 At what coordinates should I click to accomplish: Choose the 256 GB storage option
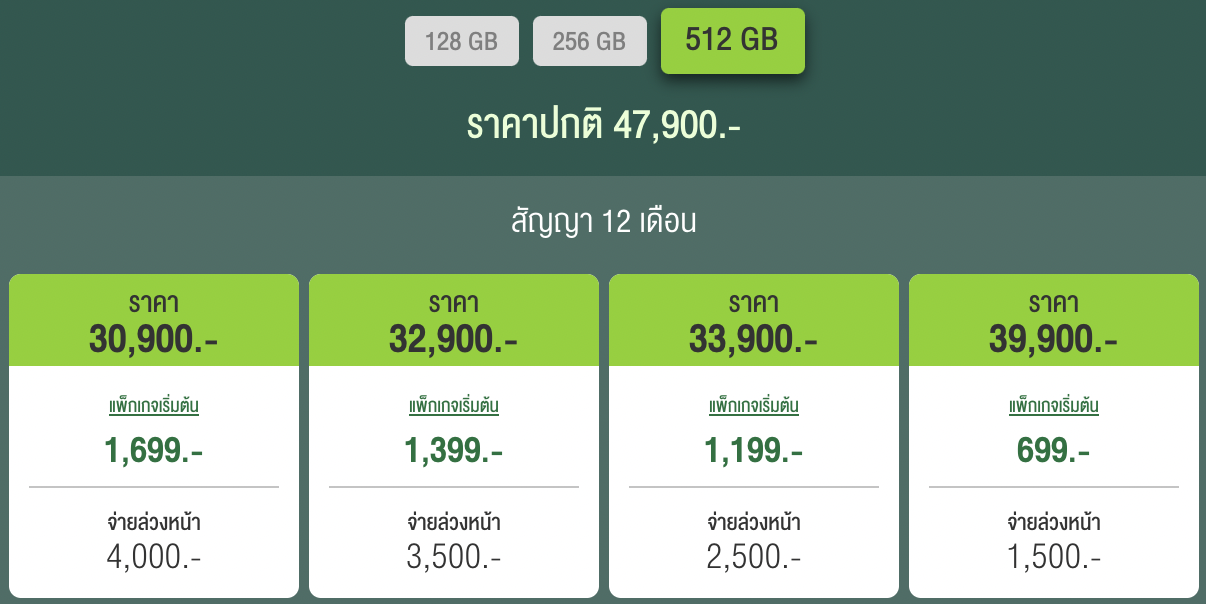(589, 42)
